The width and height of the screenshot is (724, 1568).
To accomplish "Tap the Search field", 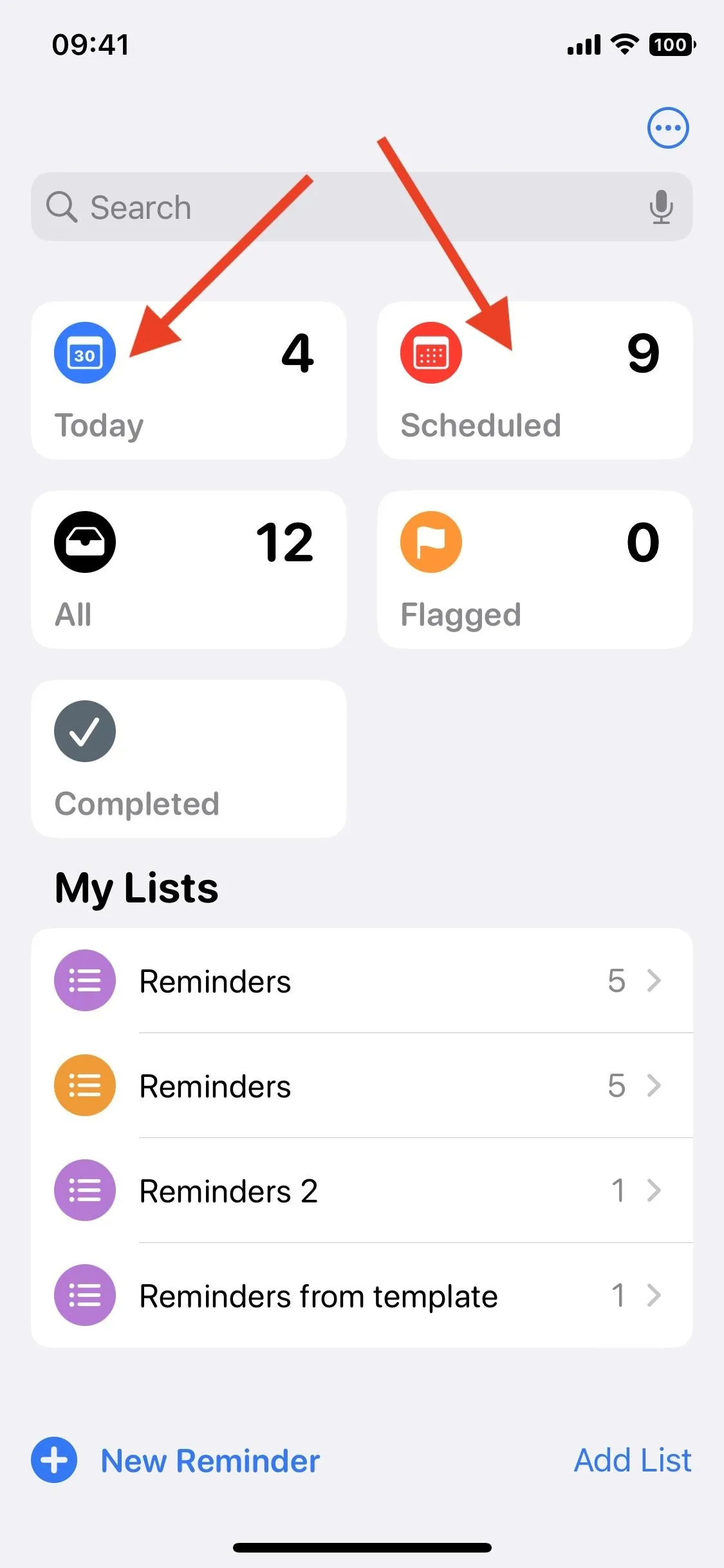I will [x=362, y=207].
